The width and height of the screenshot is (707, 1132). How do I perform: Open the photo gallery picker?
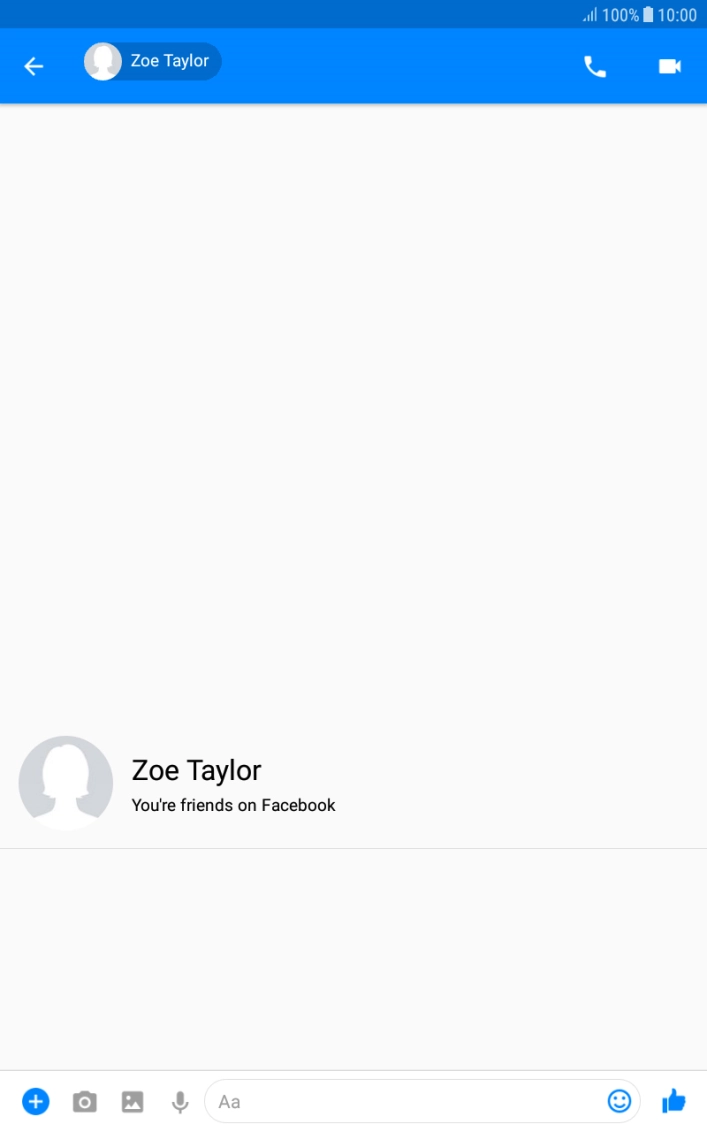pyautogui.click(x=133, y=1102)
